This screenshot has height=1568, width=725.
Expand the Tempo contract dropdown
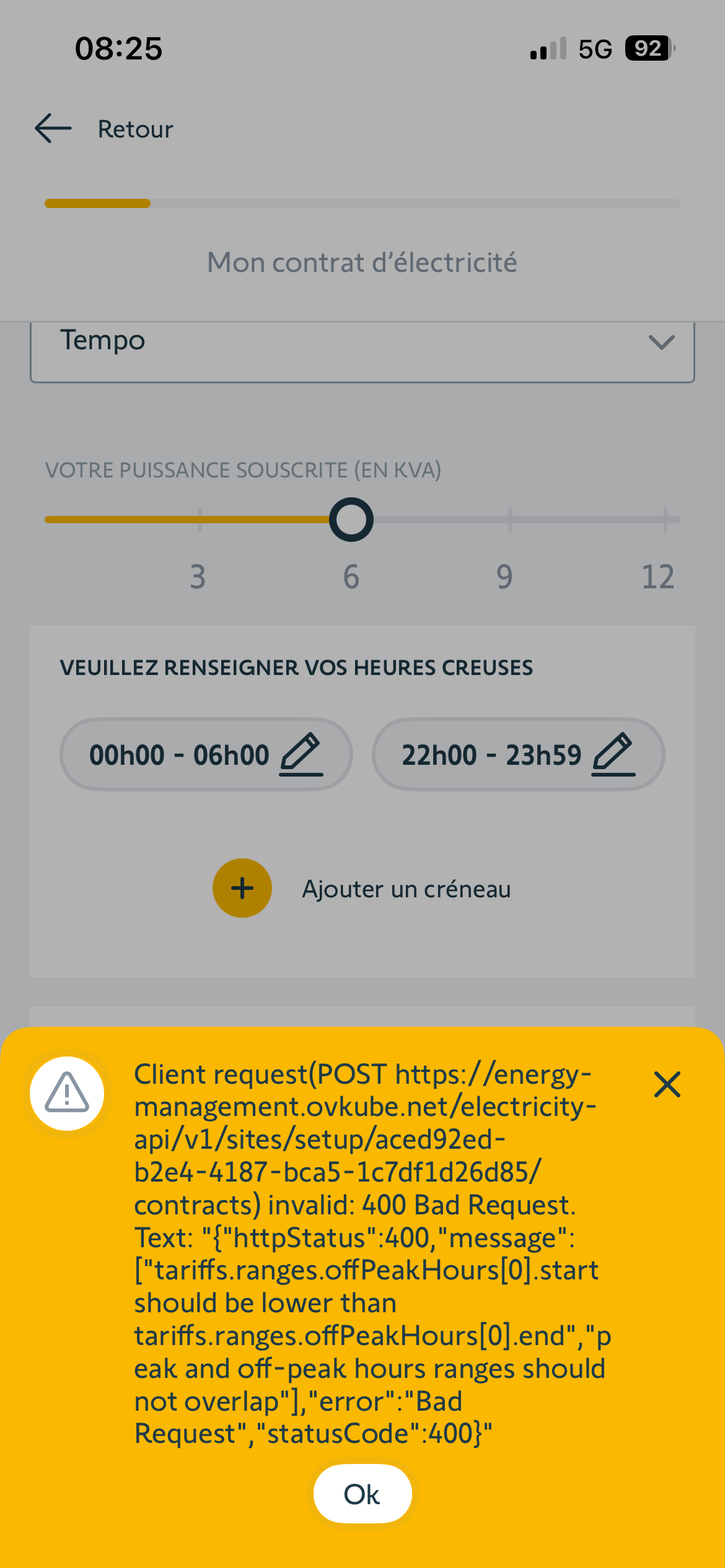(661, 342)
